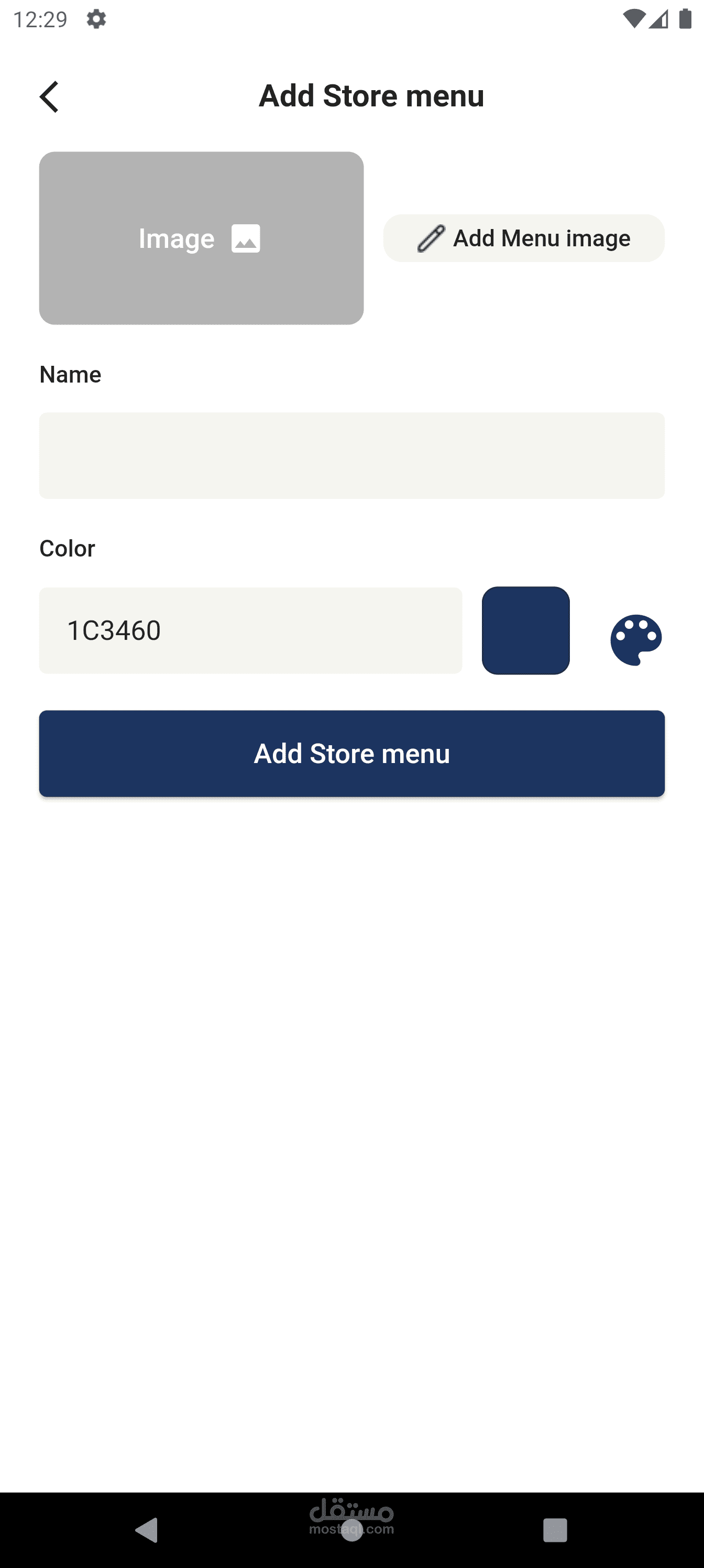Go back using the top arrow
Image resolution: width=704 pixels, height=1568 pixels.
pyautogui.click(x=49, y=97)
